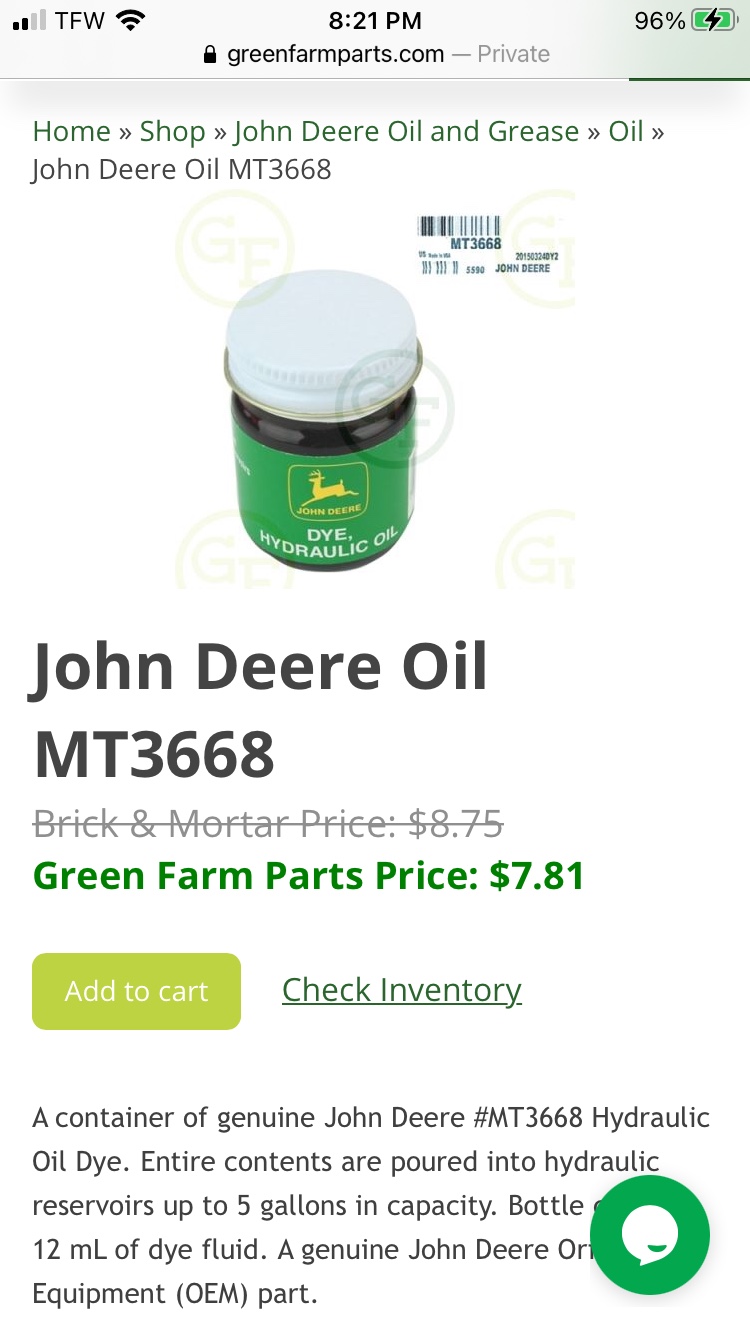Enlarge the hydraulic oil dye product image

(x=375, y=389)
